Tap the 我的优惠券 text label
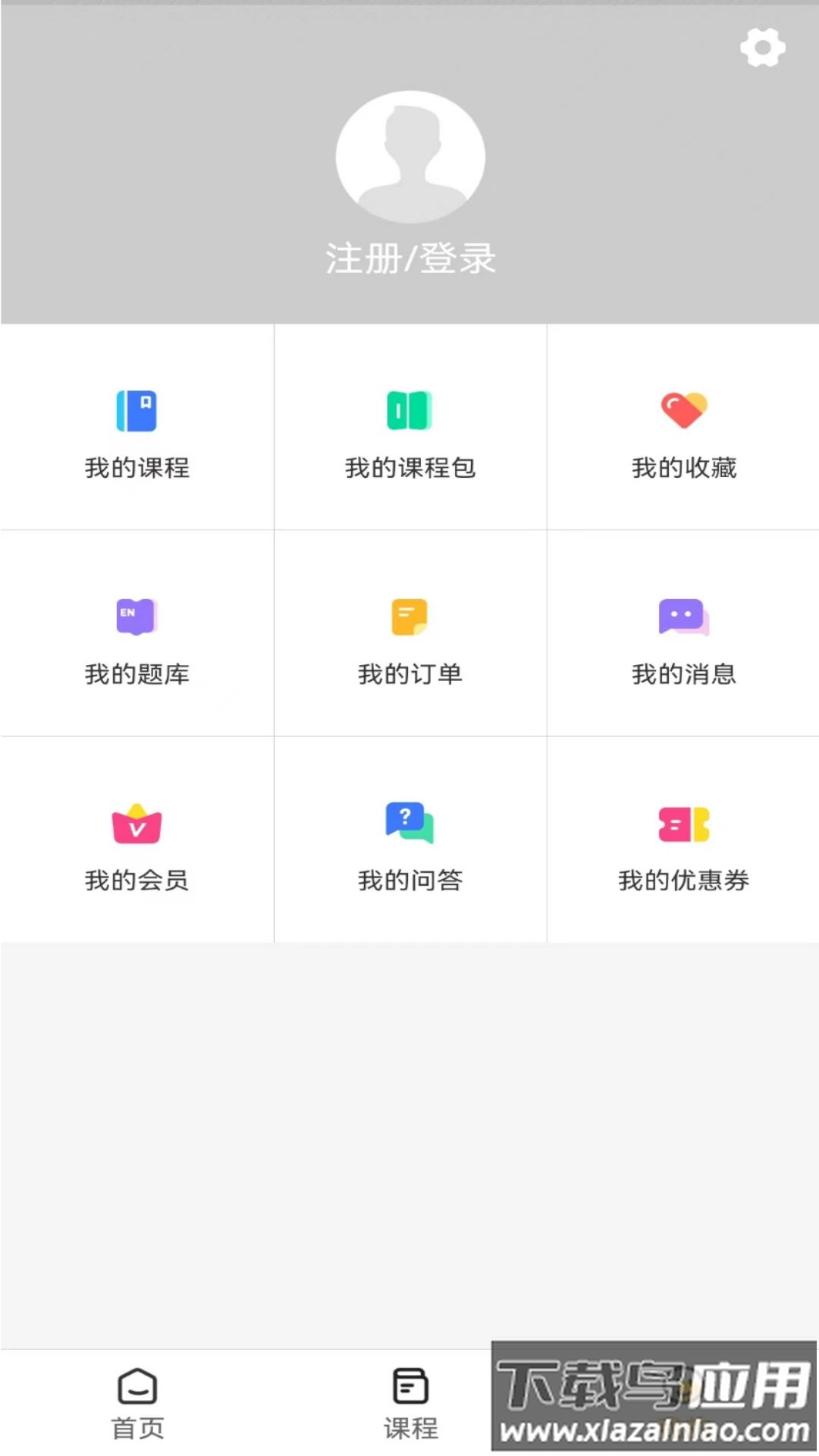The width and height of the screenshot is (819, 1456). (x=683, y=880)
